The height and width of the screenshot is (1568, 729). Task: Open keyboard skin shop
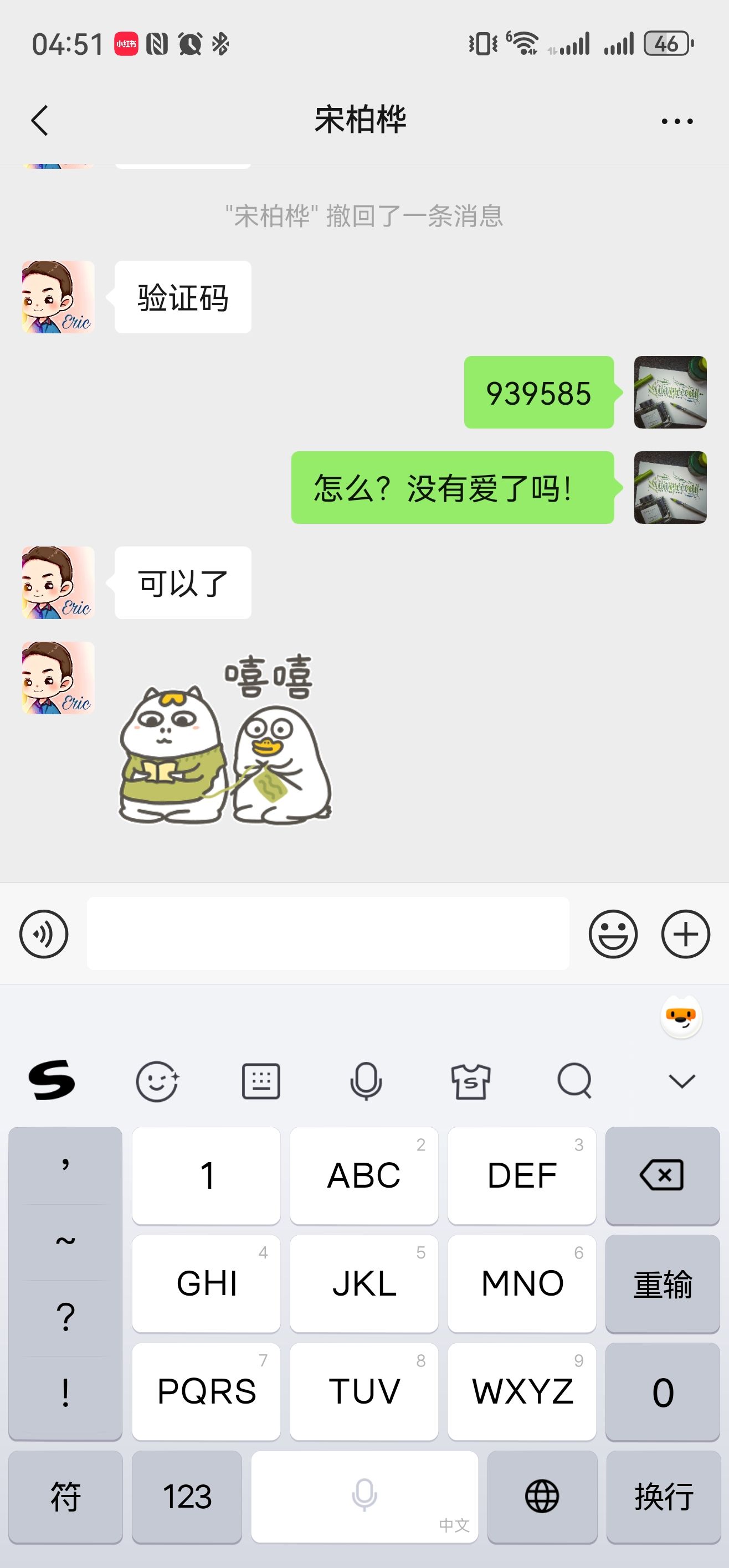coord(470,1081)
